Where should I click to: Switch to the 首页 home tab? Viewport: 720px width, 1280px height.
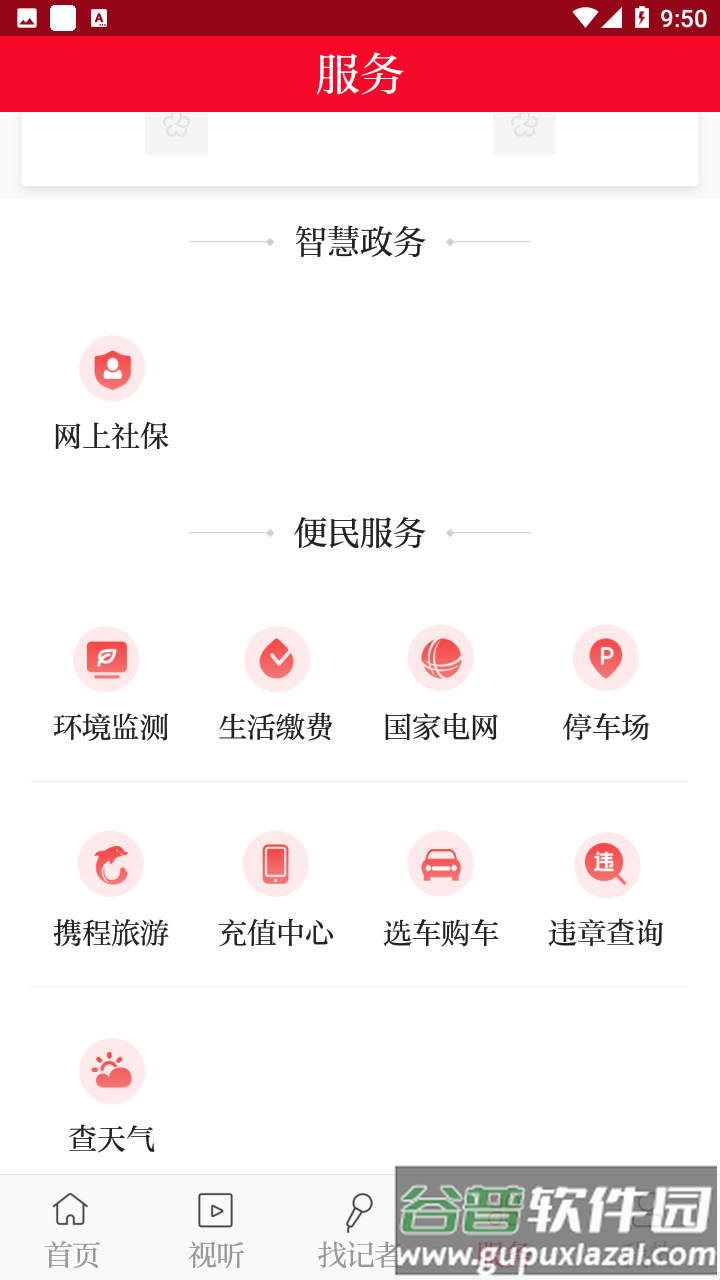click(72, 1229)
